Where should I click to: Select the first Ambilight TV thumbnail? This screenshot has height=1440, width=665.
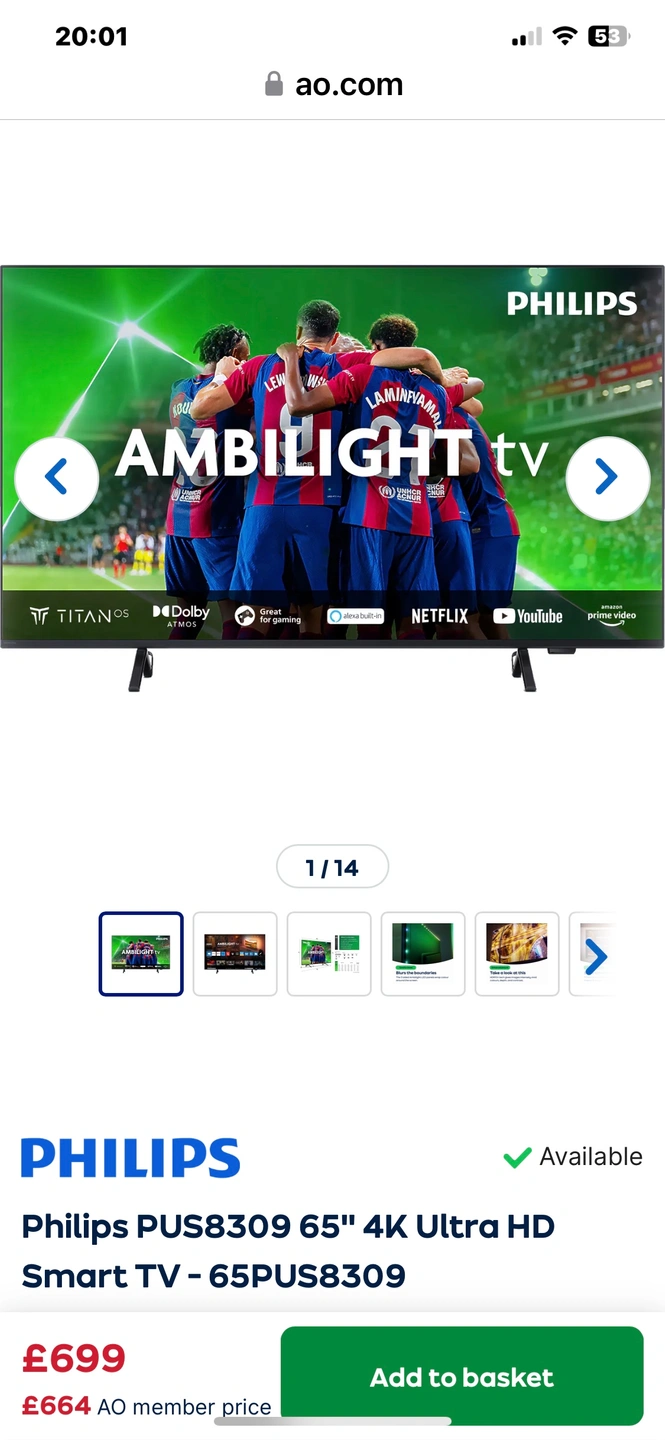141,954
